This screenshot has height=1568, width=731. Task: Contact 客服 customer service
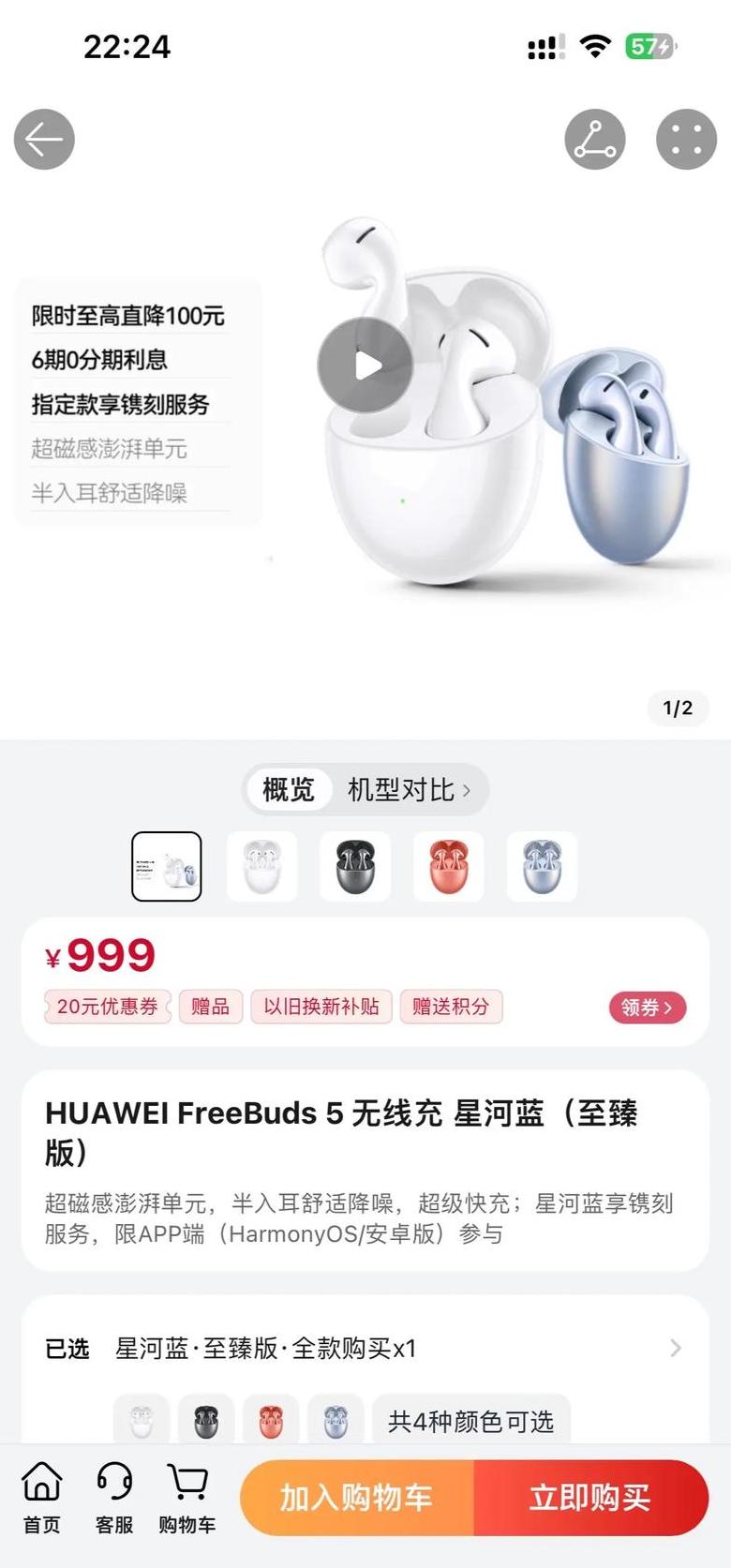point(114,1498)
